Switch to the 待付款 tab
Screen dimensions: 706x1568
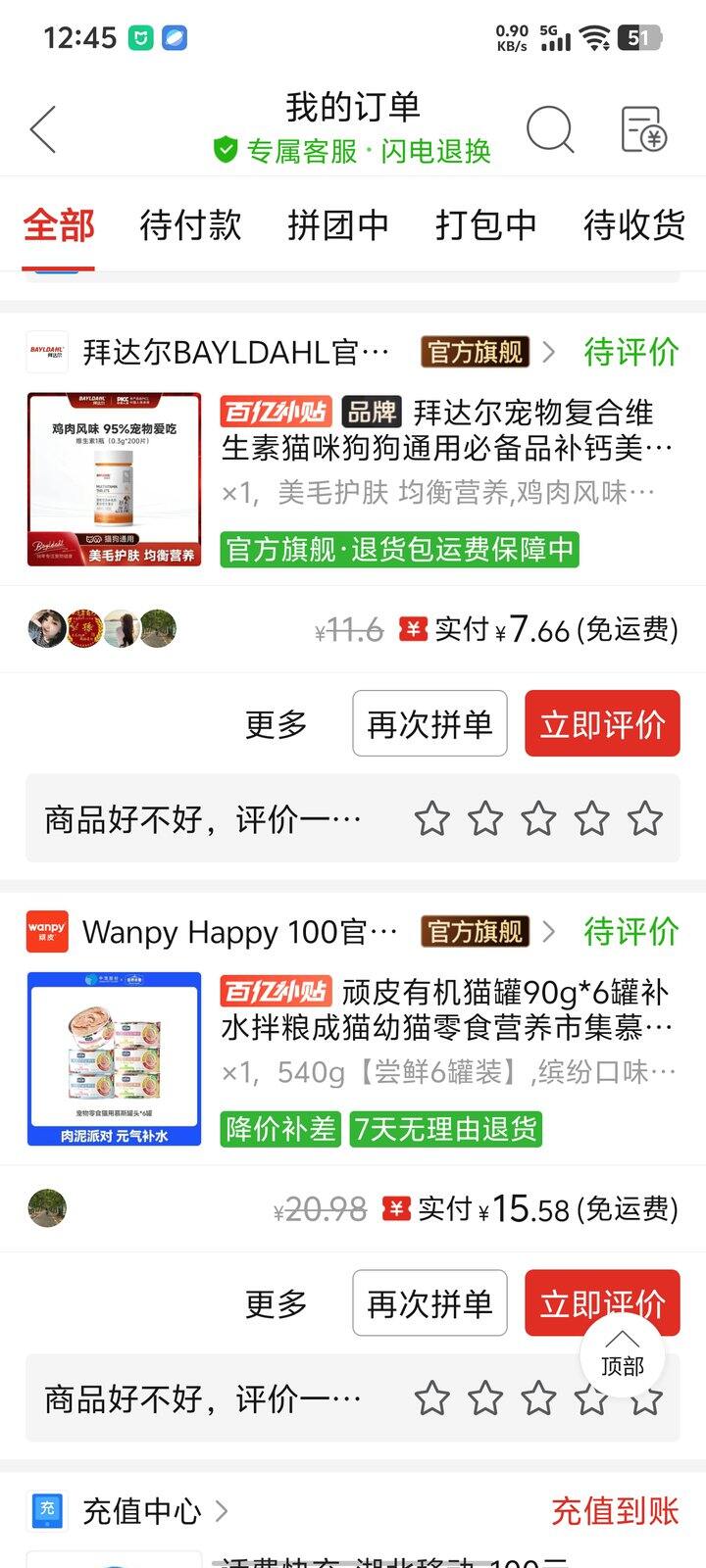tap(192, 225)
